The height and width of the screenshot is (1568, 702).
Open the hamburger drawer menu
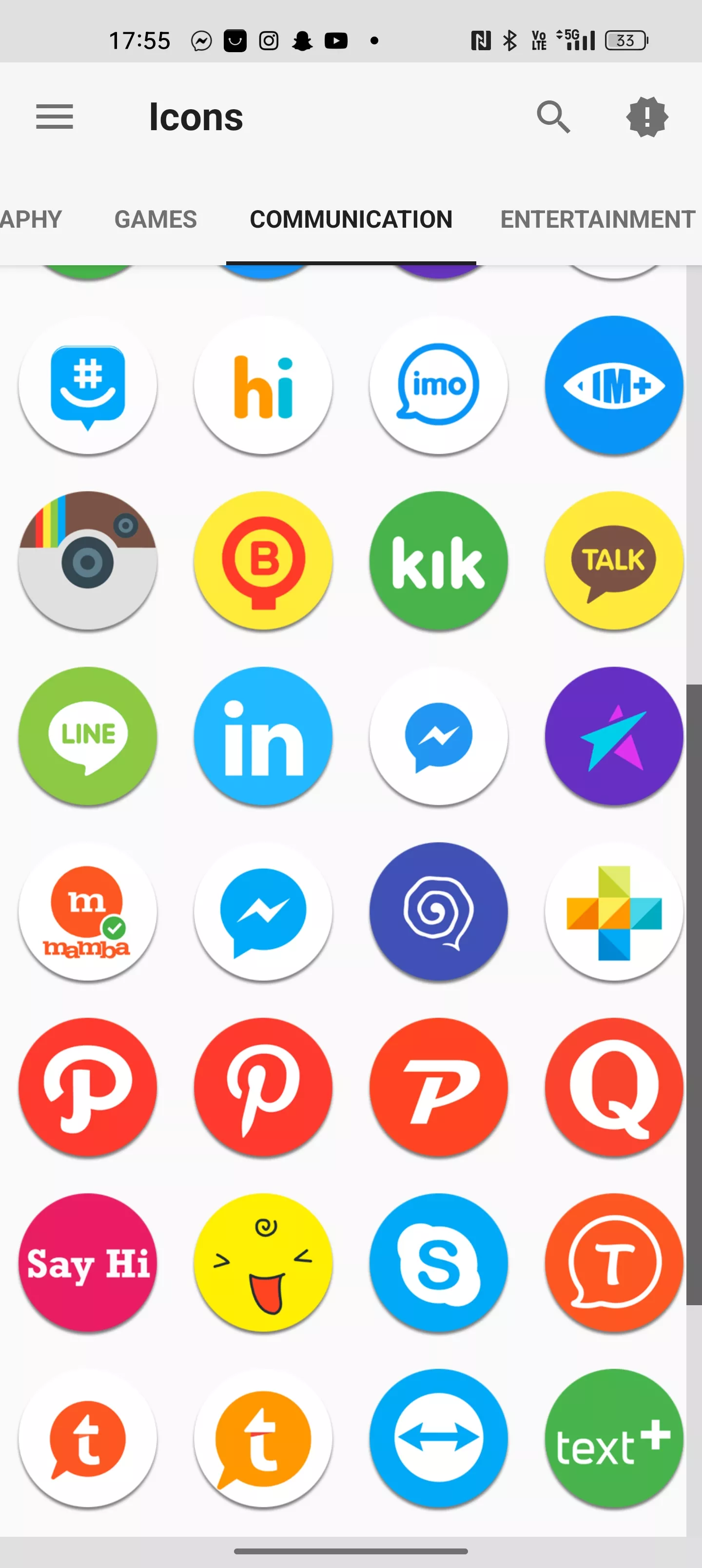54,116
